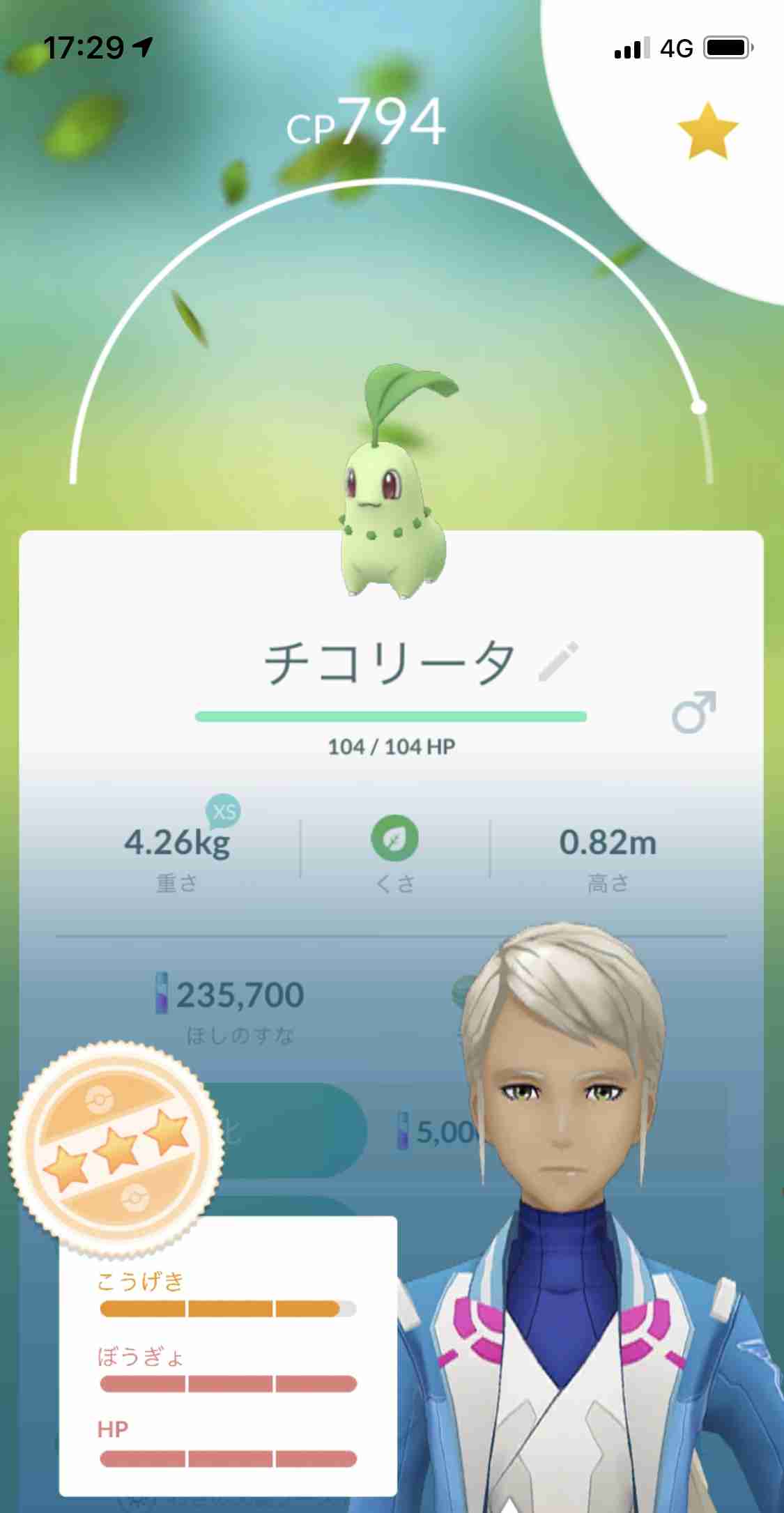
Task: Tap the green HP bar
Action: click(x=392, y=714)
